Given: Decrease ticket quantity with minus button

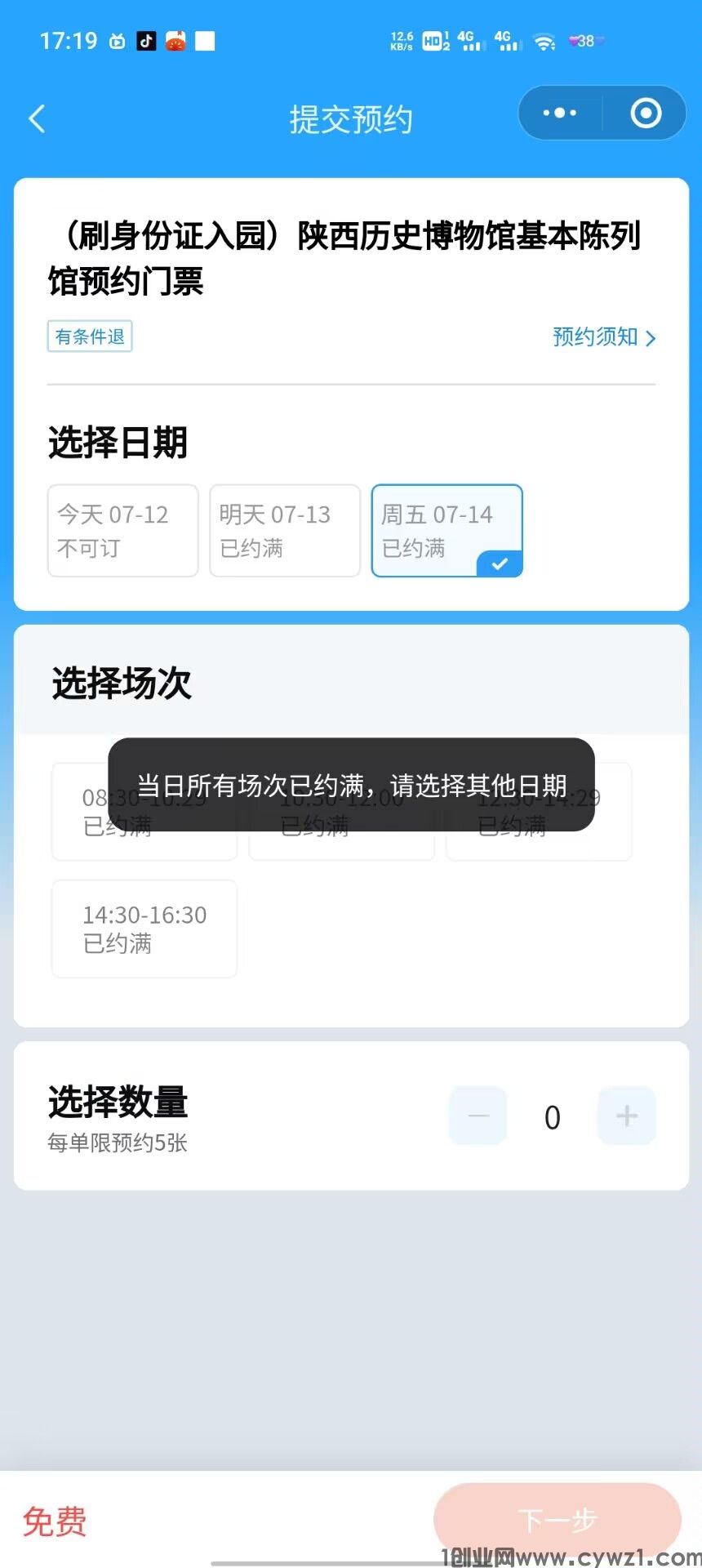Looking at the screenshot, I should (x=478, y=1116).
